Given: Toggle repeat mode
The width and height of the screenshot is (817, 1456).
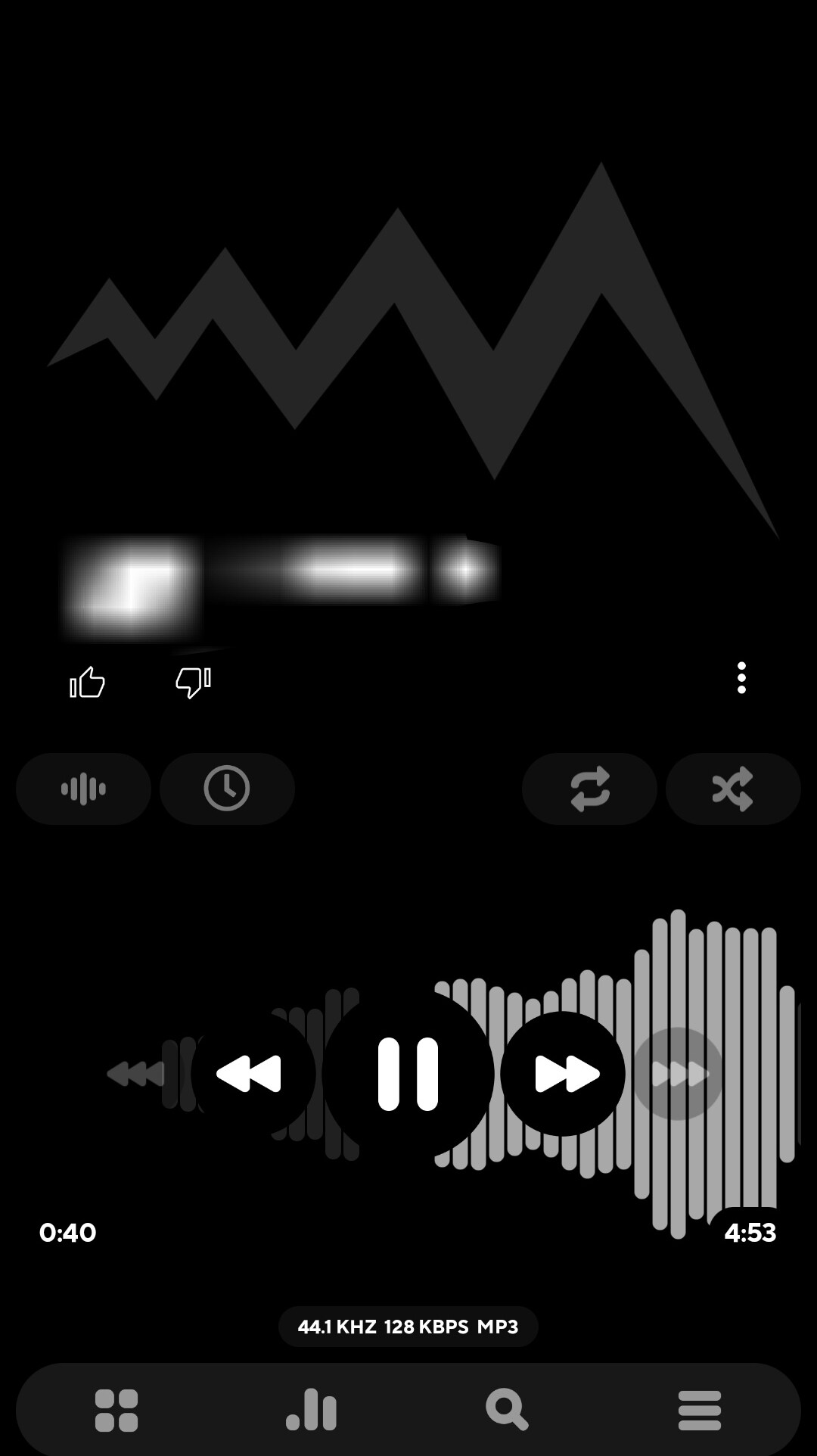Looking at the screenshot, I should click(589, 789).
